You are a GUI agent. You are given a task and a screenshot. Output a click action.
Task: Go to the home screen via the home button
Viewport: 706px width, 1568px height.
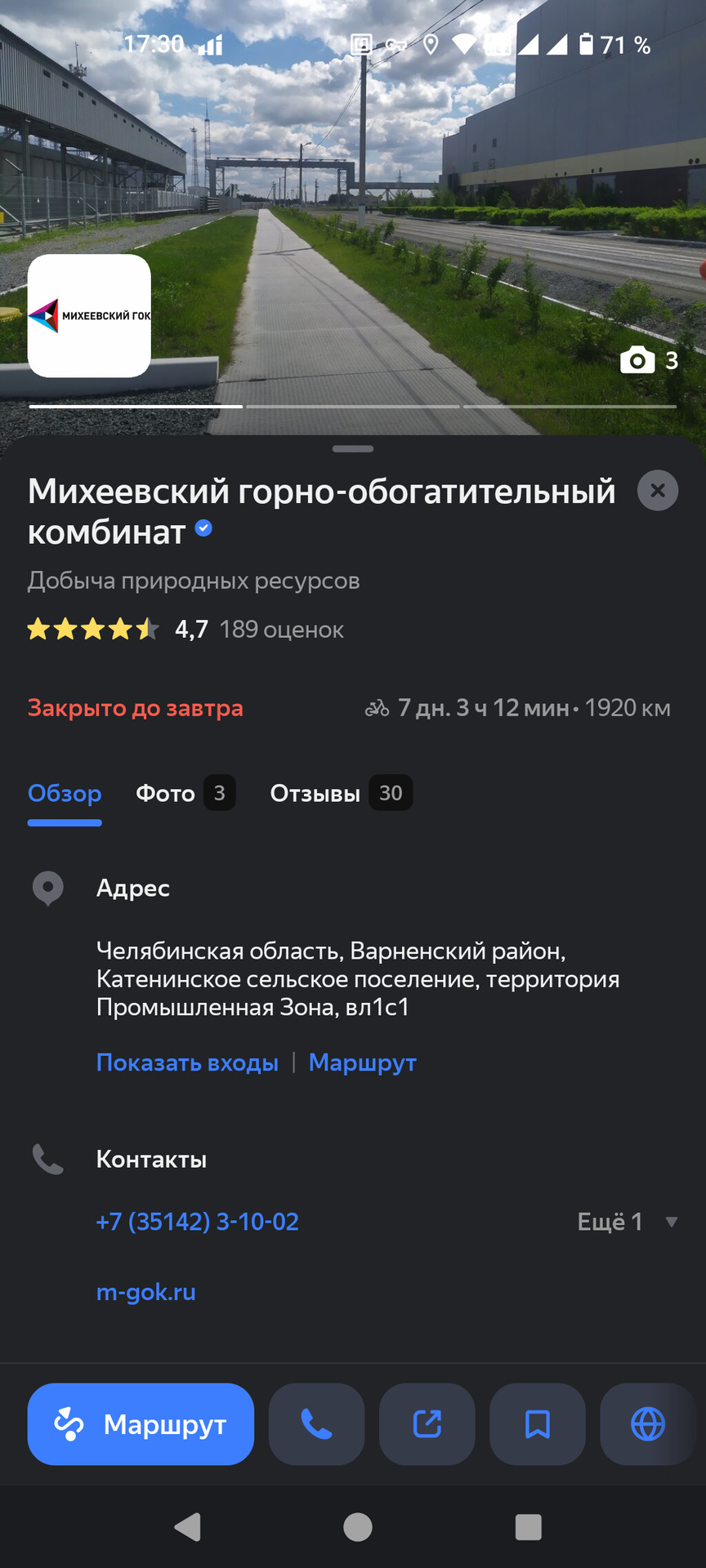pyautogui.click(x=358, y=1526)
